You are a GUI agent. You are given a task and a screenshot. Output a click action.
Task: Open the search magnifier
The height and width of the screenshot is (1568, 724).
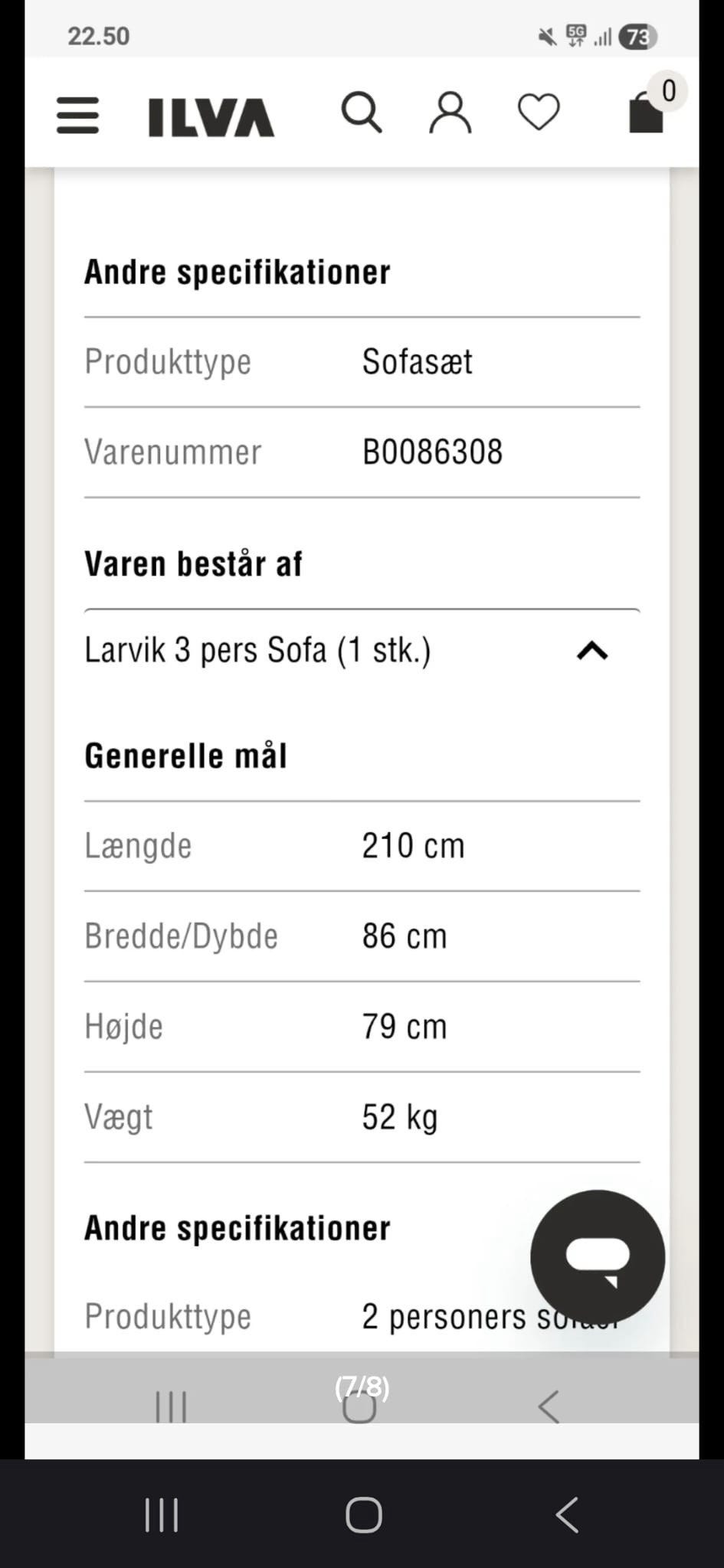361,113
